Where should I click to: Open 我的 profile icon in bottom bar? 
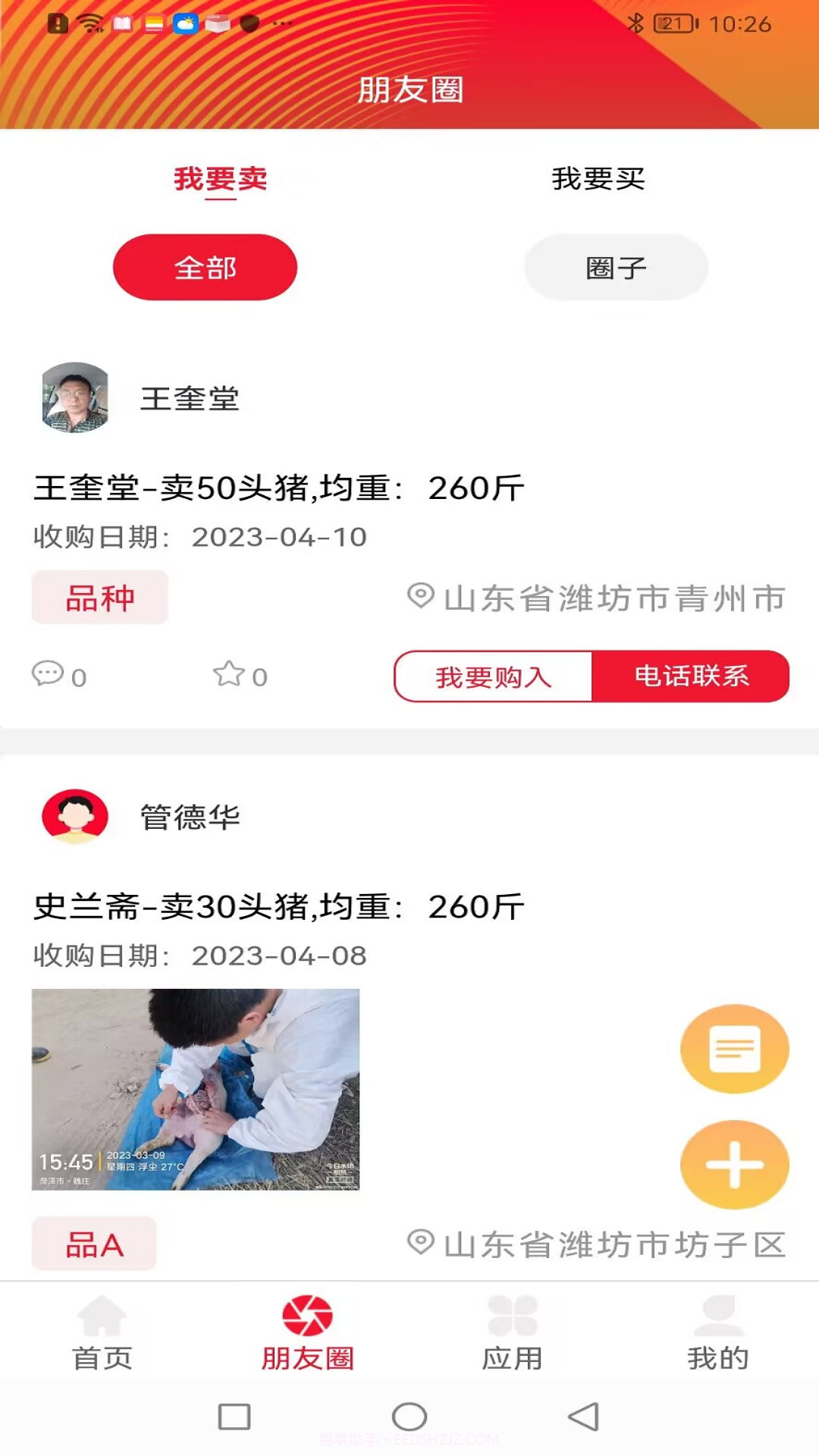coord(716,1323)
